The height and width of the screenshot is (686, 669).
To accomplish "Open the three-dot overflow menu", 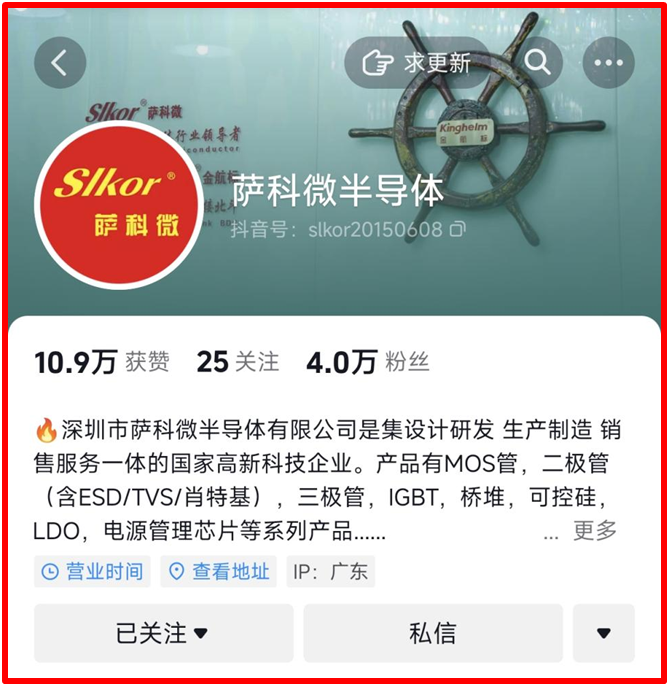I will (x=609, y=63).
